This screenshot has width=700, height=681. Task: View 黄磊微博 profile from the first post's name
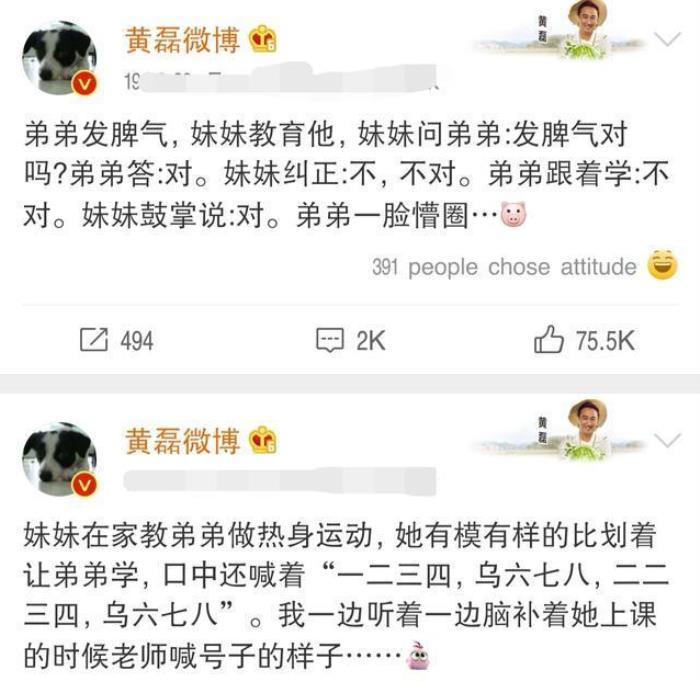pyautogui.click(x=182, y=39)
